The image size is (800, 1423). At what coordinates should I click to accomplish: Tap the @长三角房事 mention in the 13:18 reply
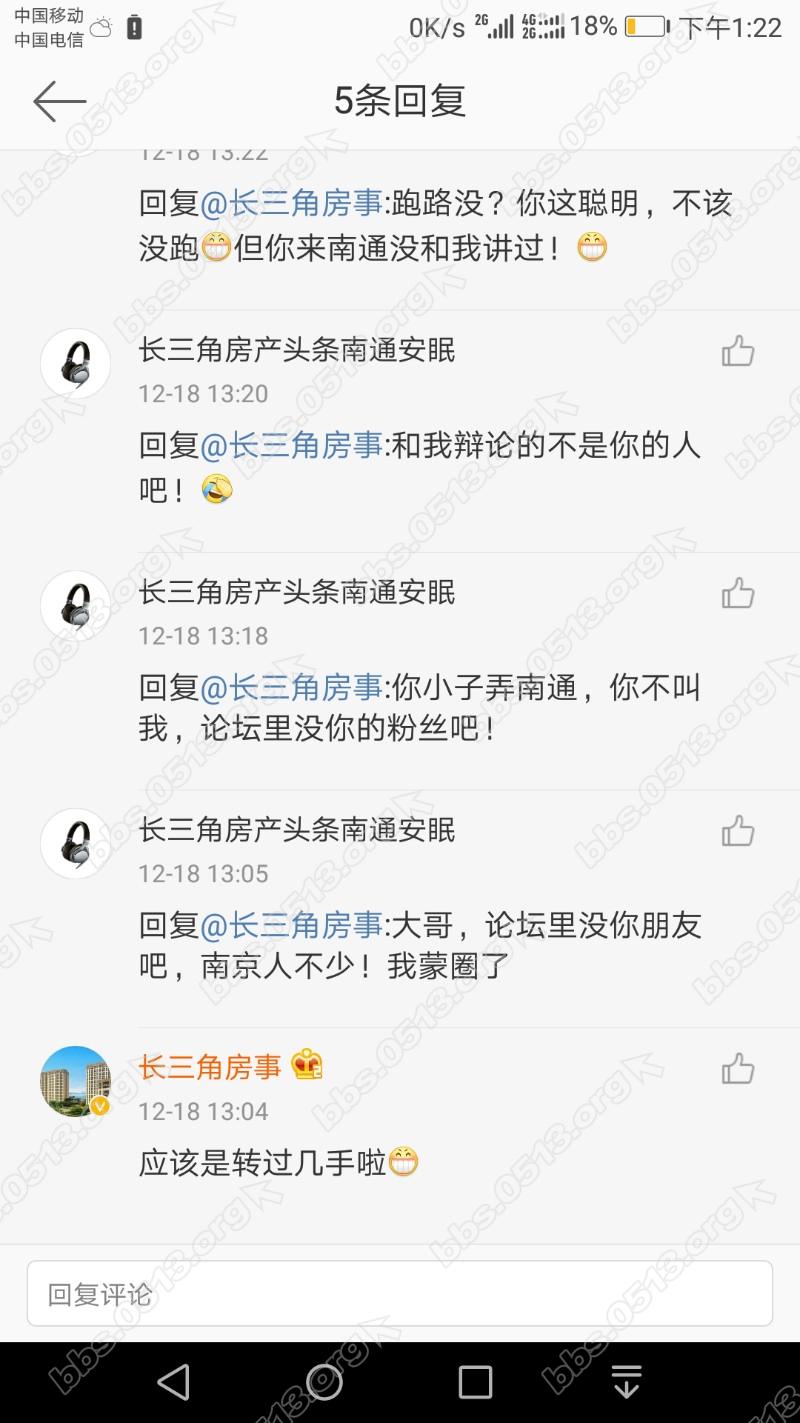(292, 688)
